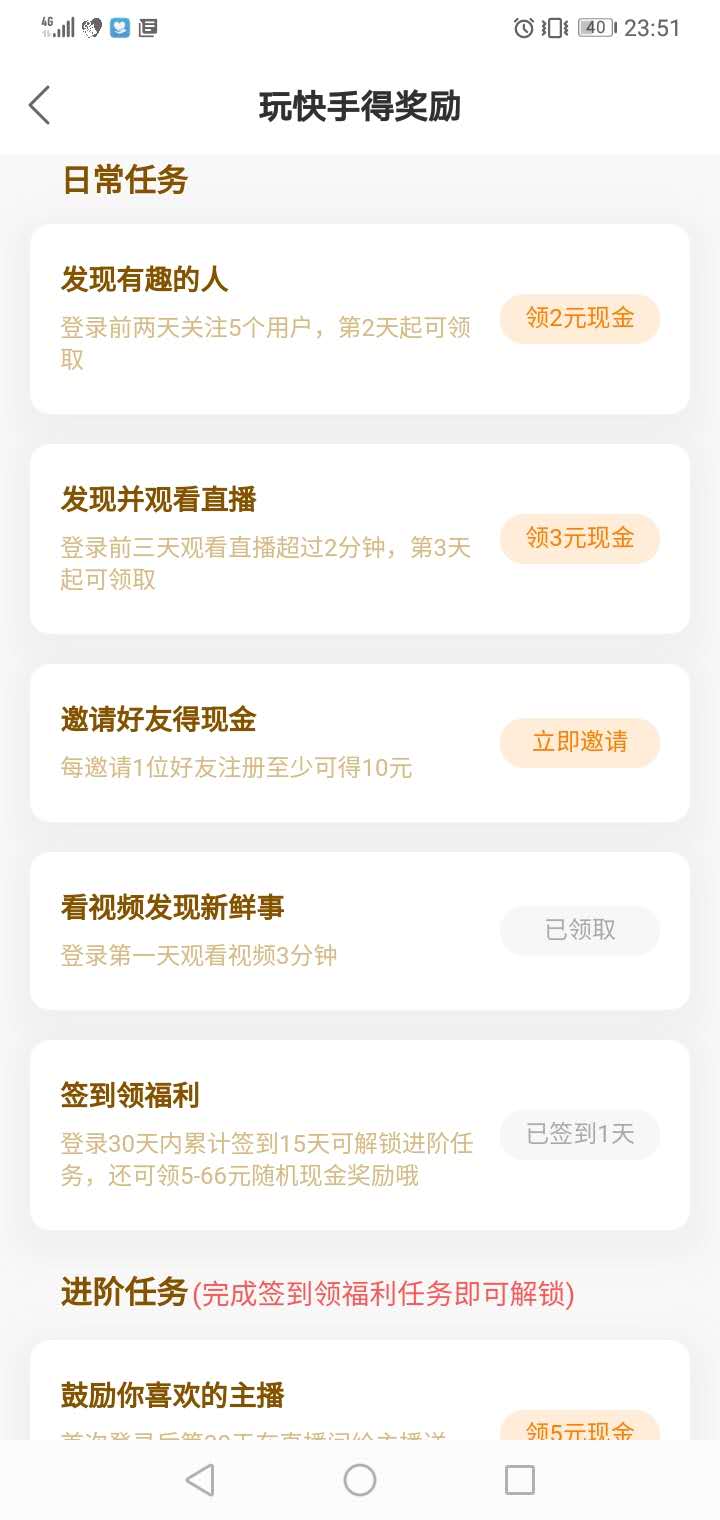Tap 立即邀请 to invite friends
The height and width of the screenshot is (1520, 720).
[580, 743]
